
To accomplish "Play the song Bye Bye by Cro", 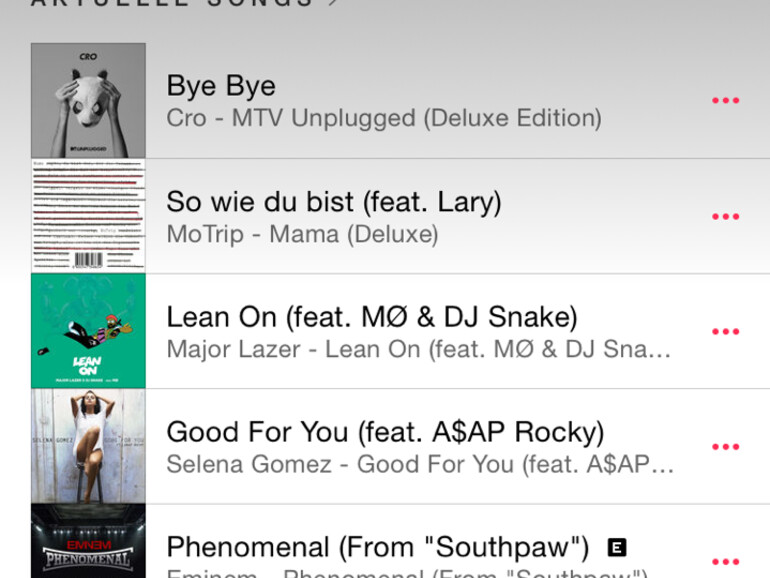I will coord(384,101).
